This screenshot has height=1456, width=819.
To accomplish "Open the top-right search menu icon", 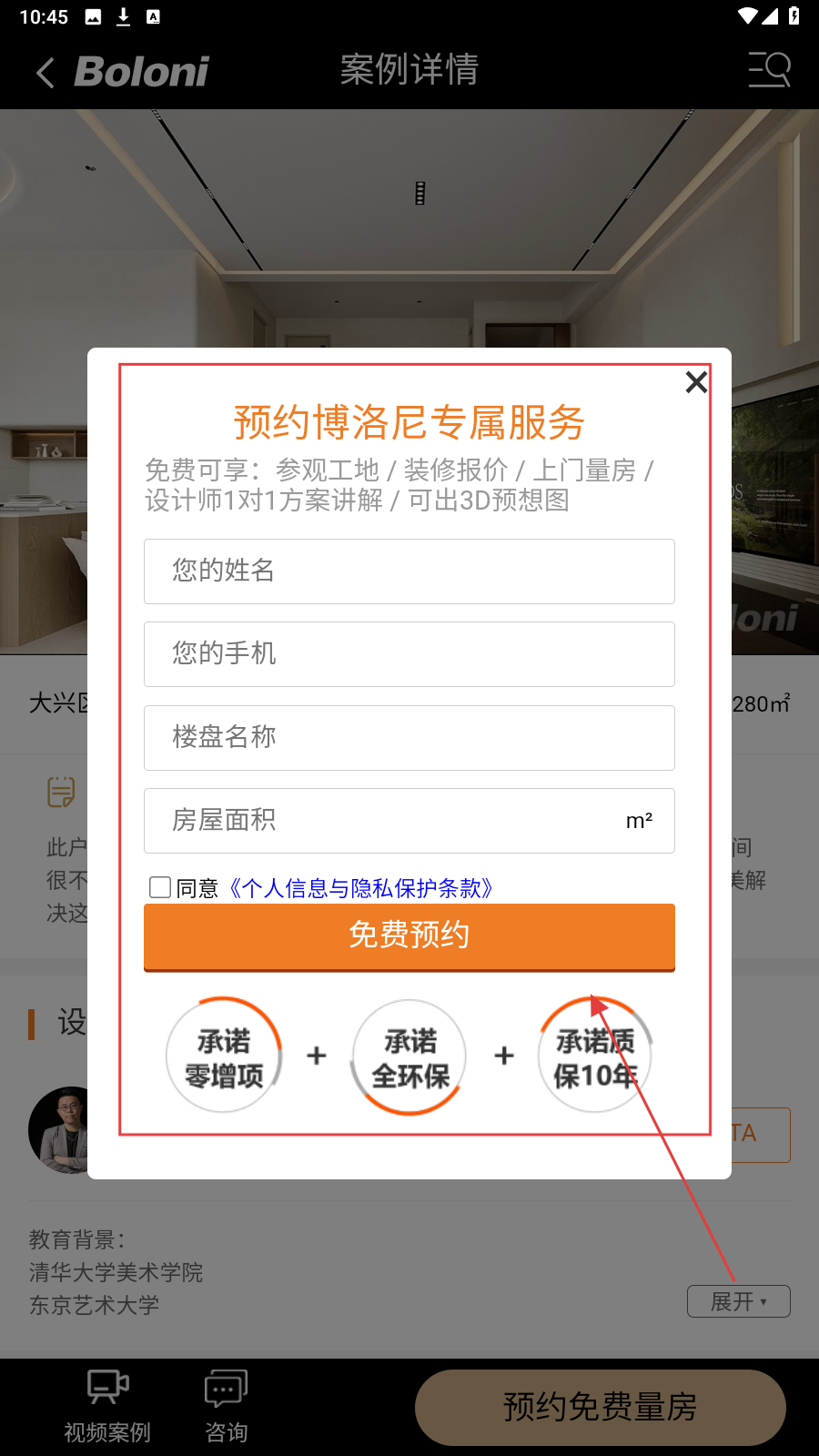I will [769, 70].
